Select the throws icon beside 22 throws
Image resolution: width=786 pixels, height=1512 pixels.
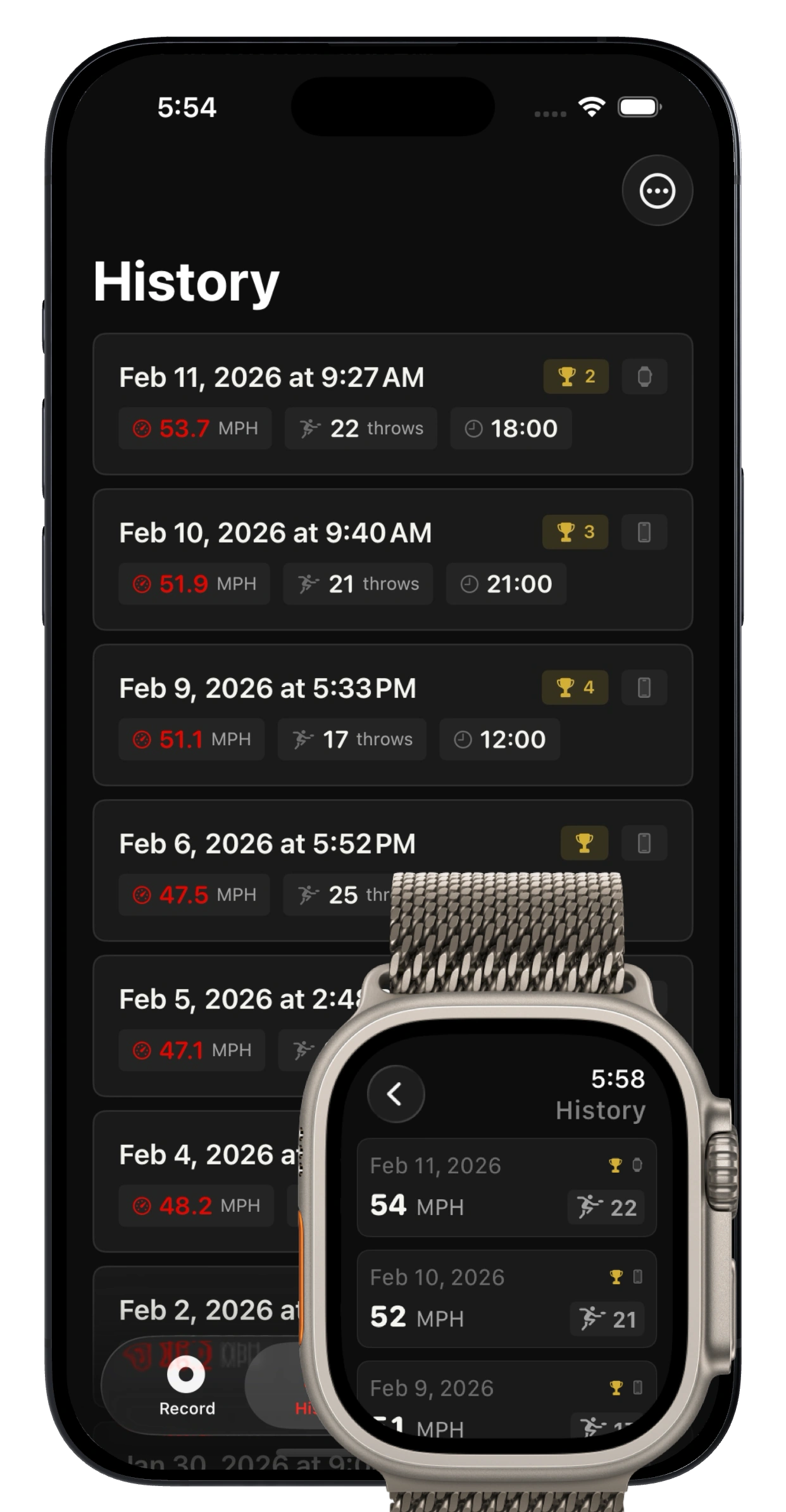click(x=311, y=429)
